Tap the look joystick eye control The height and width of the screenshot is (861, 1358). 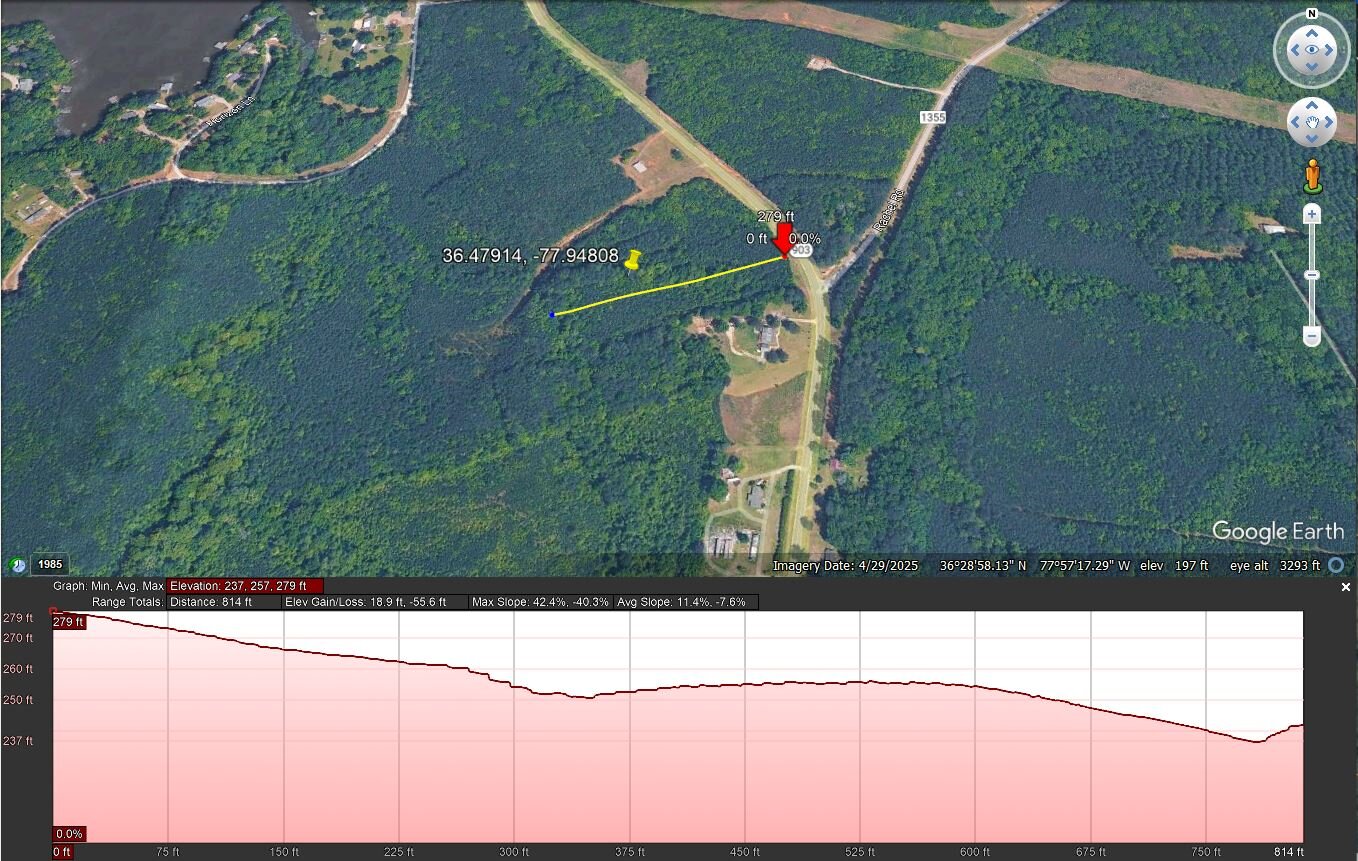click(1312, 49)
